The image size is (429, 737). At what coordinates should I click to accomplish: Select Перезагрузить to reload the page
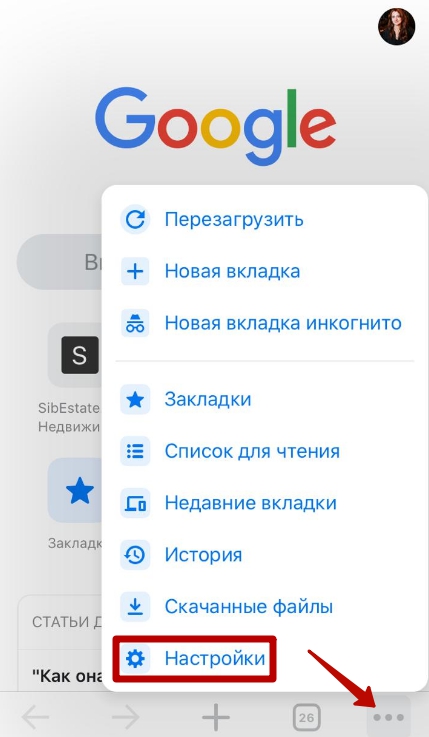tap(265, 220)
